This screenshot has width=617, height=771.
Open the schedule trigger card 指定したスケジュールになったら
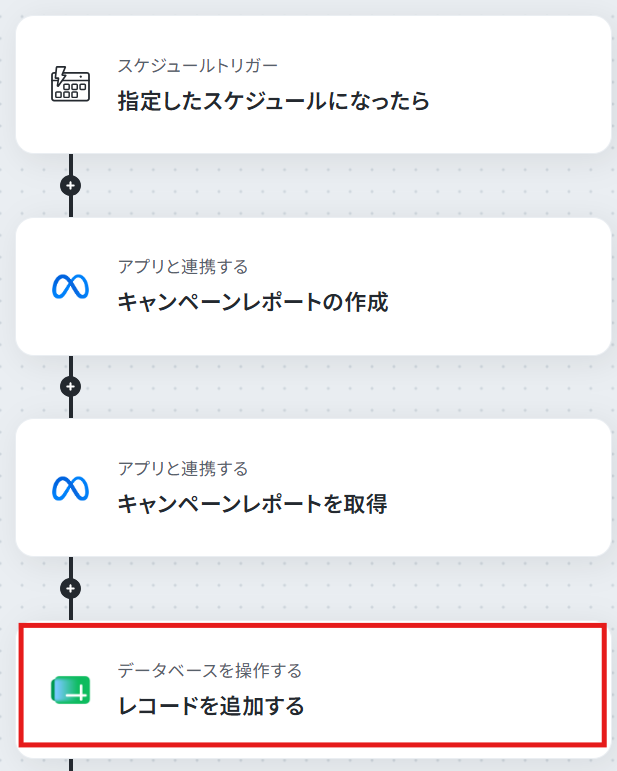point(313,85)
